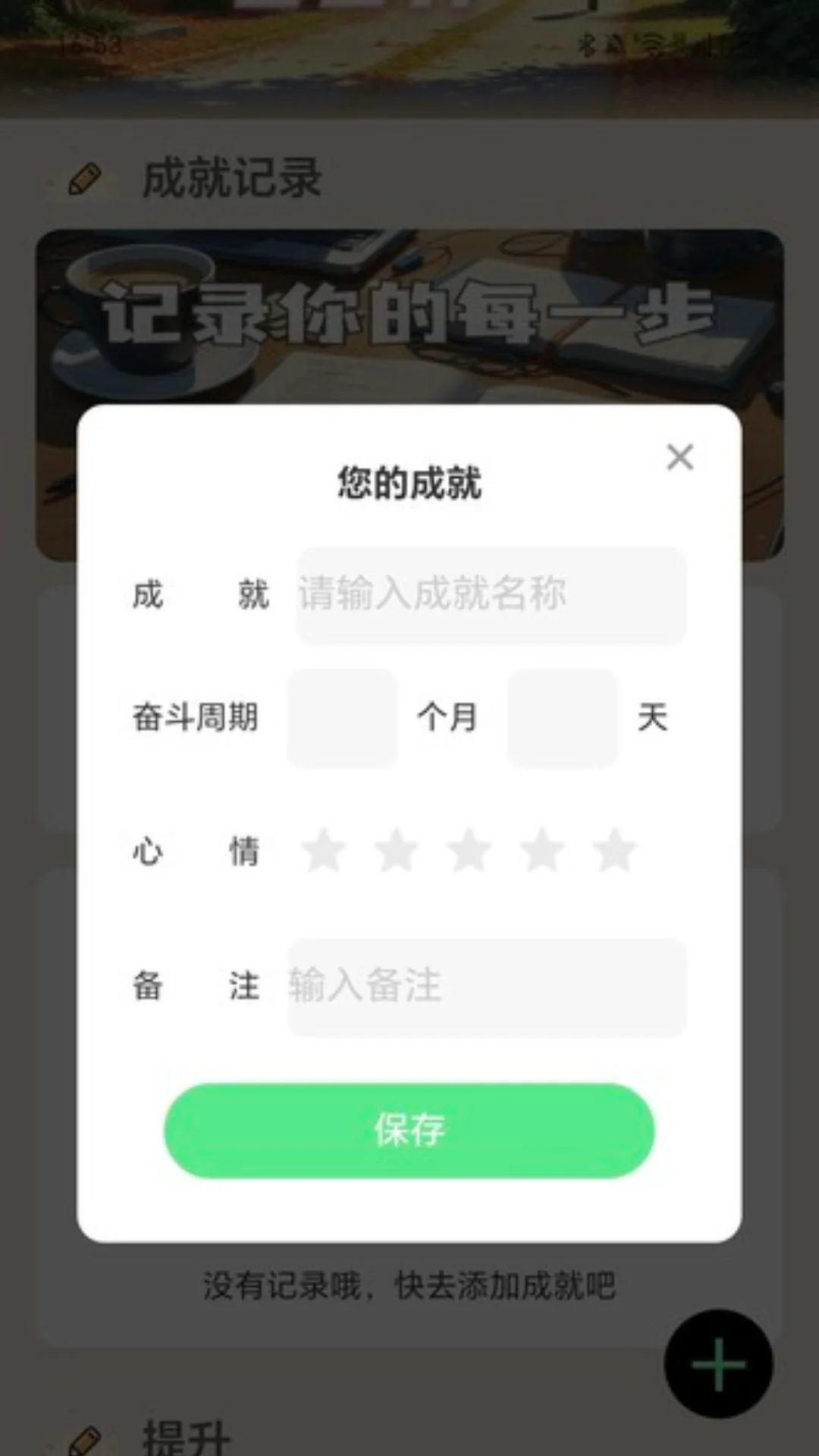Click the 您的成就 dialog title

click(409, 482)
